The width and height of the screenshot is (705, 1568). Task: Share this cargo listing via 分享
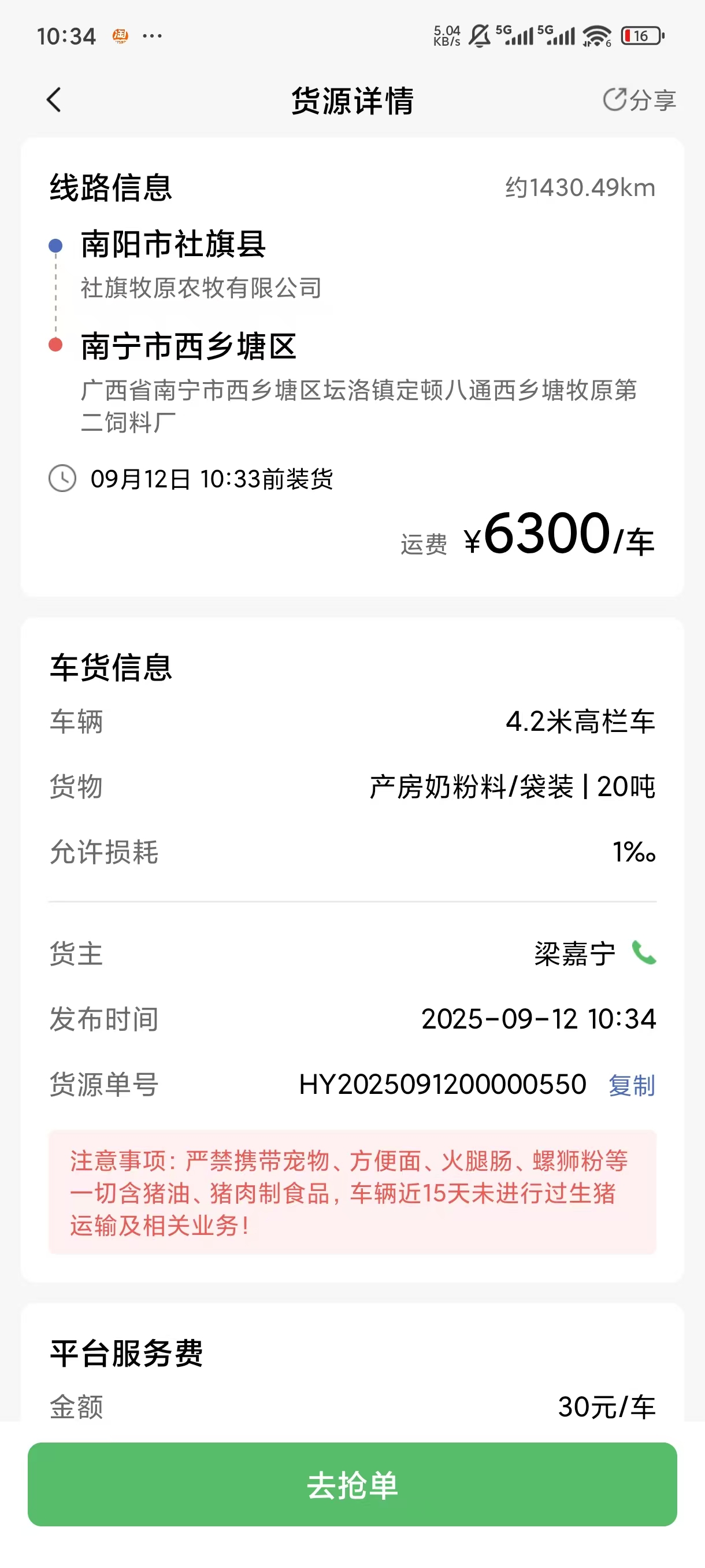tap(639, 100)
